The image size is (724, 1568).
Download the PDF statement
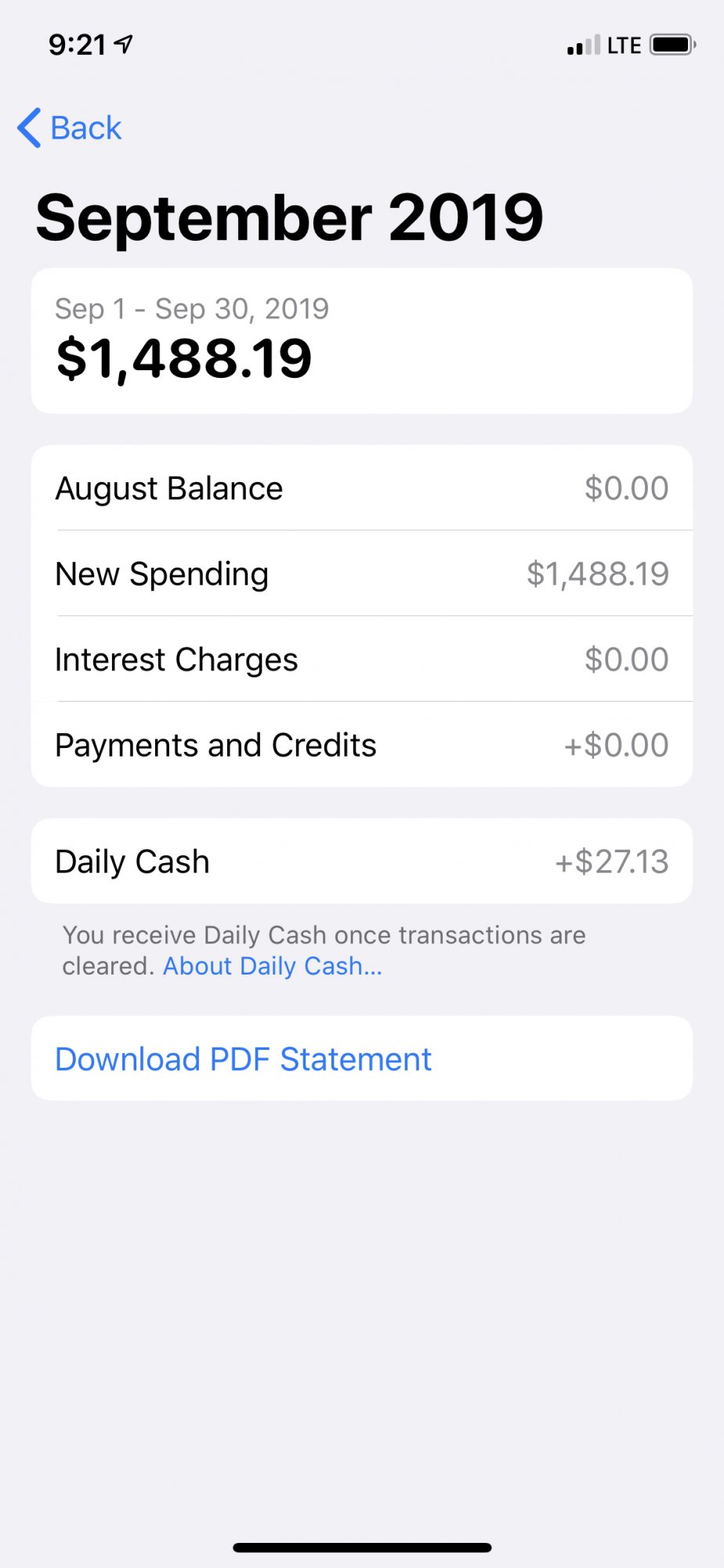pos(362,1058)
